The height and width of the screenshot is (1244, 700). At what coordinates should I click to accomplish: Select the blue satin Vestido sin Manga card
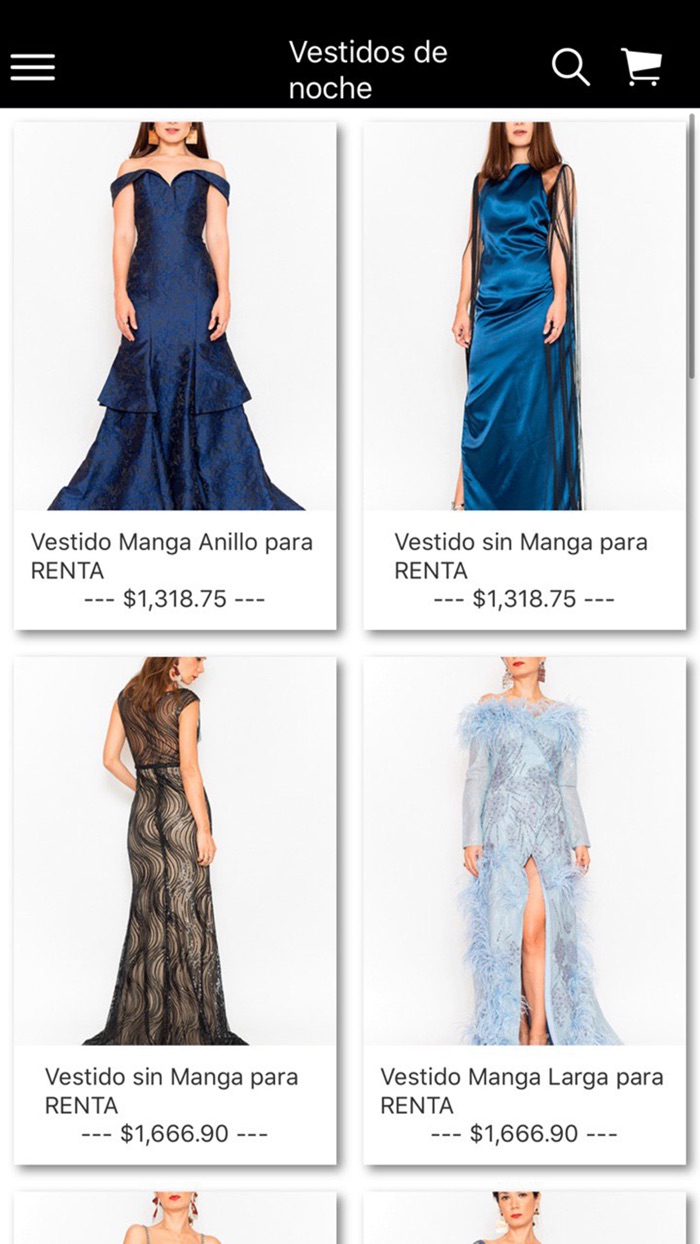click(524, 376)
